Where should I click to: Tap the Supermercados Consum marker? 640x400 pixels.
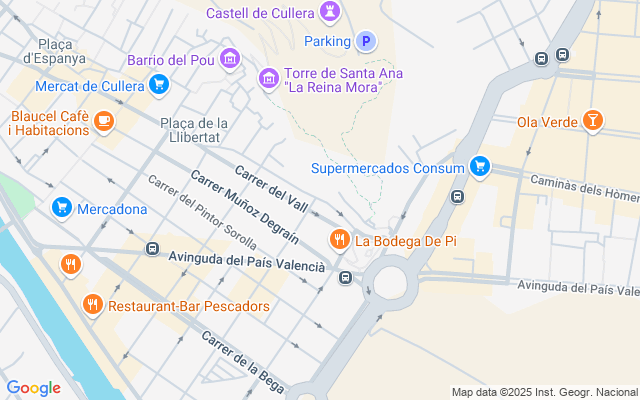[481, 167]
